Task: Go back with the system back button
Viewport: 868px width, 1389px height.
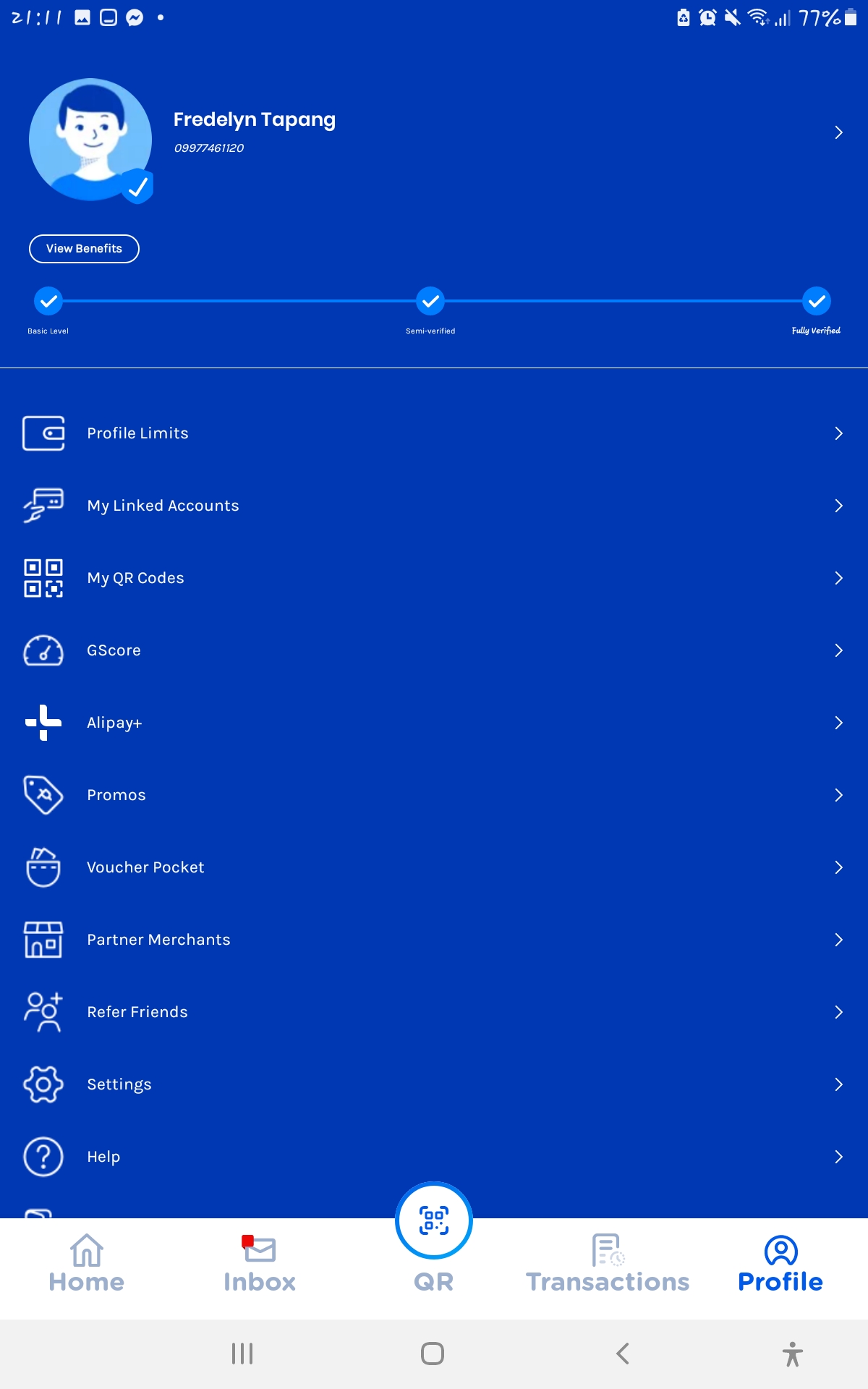Action: point(623,1354)
